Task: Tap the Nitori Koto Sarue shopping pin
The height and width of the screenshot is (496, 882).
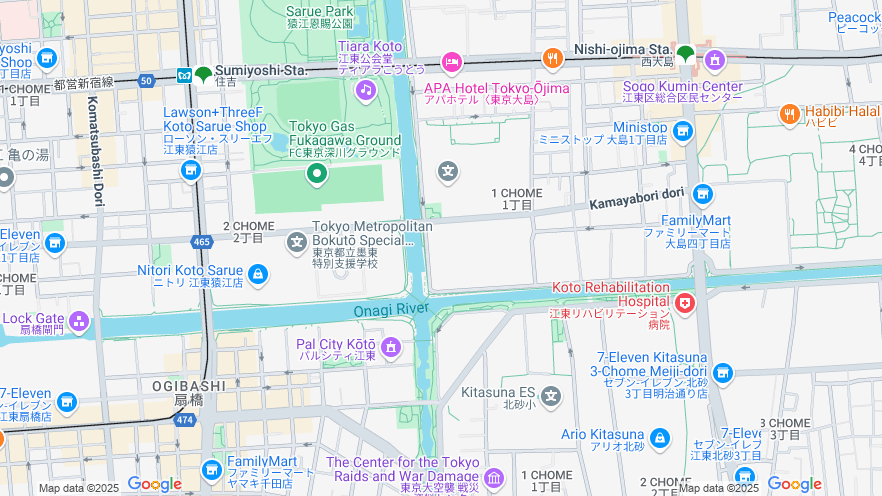Action: coord(258,272)
